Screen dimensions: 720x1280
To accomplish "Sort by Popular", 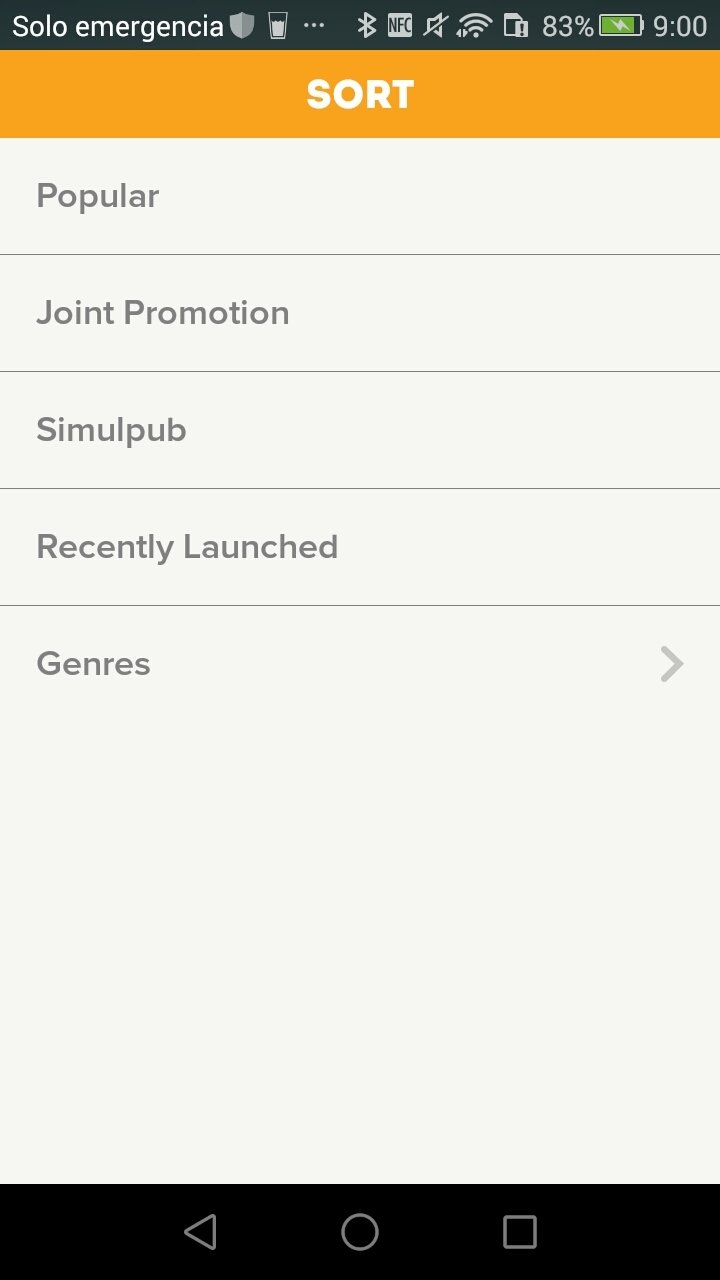I will point(360,196).
